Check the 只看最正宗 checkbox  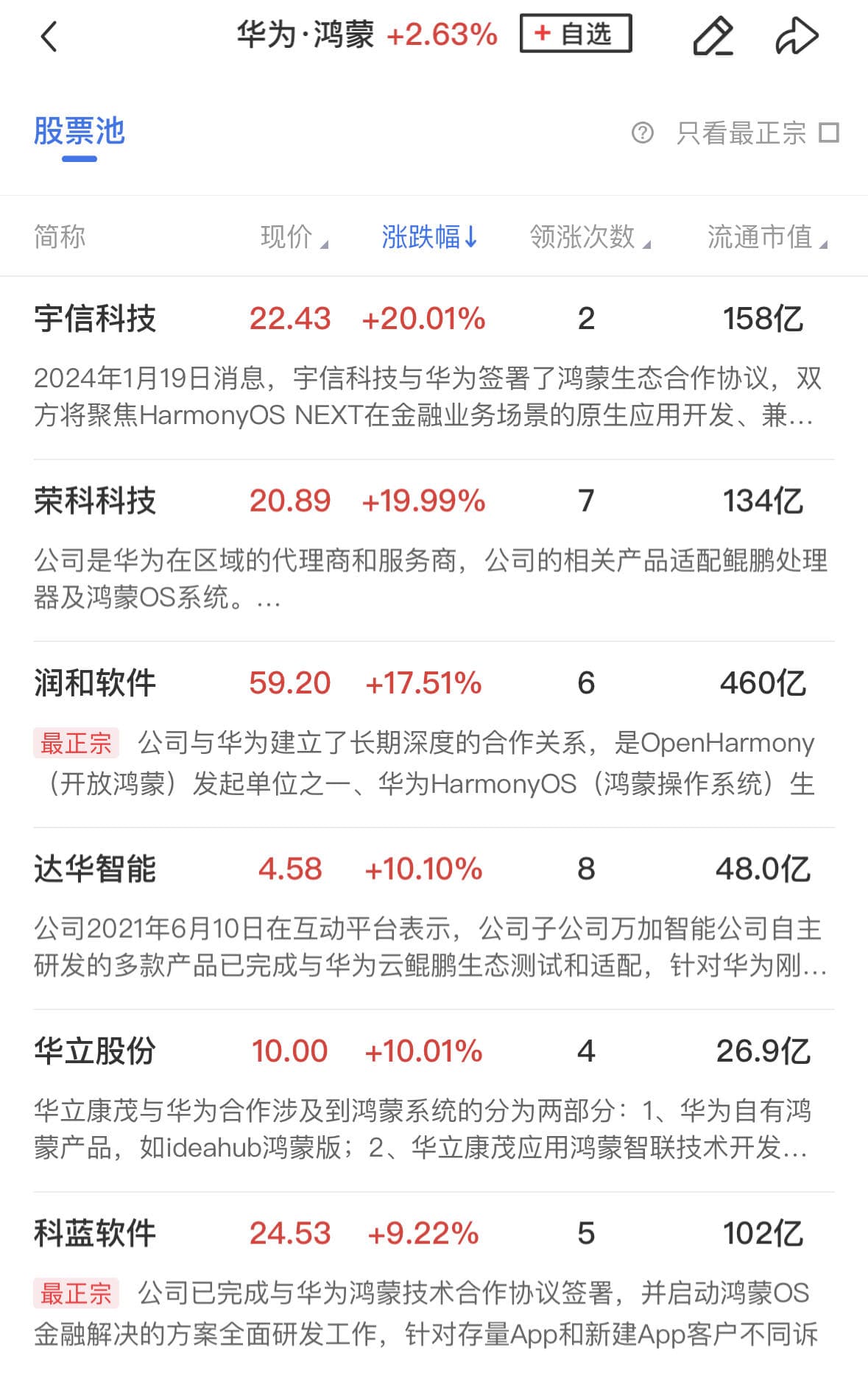(x=830, y=133)
